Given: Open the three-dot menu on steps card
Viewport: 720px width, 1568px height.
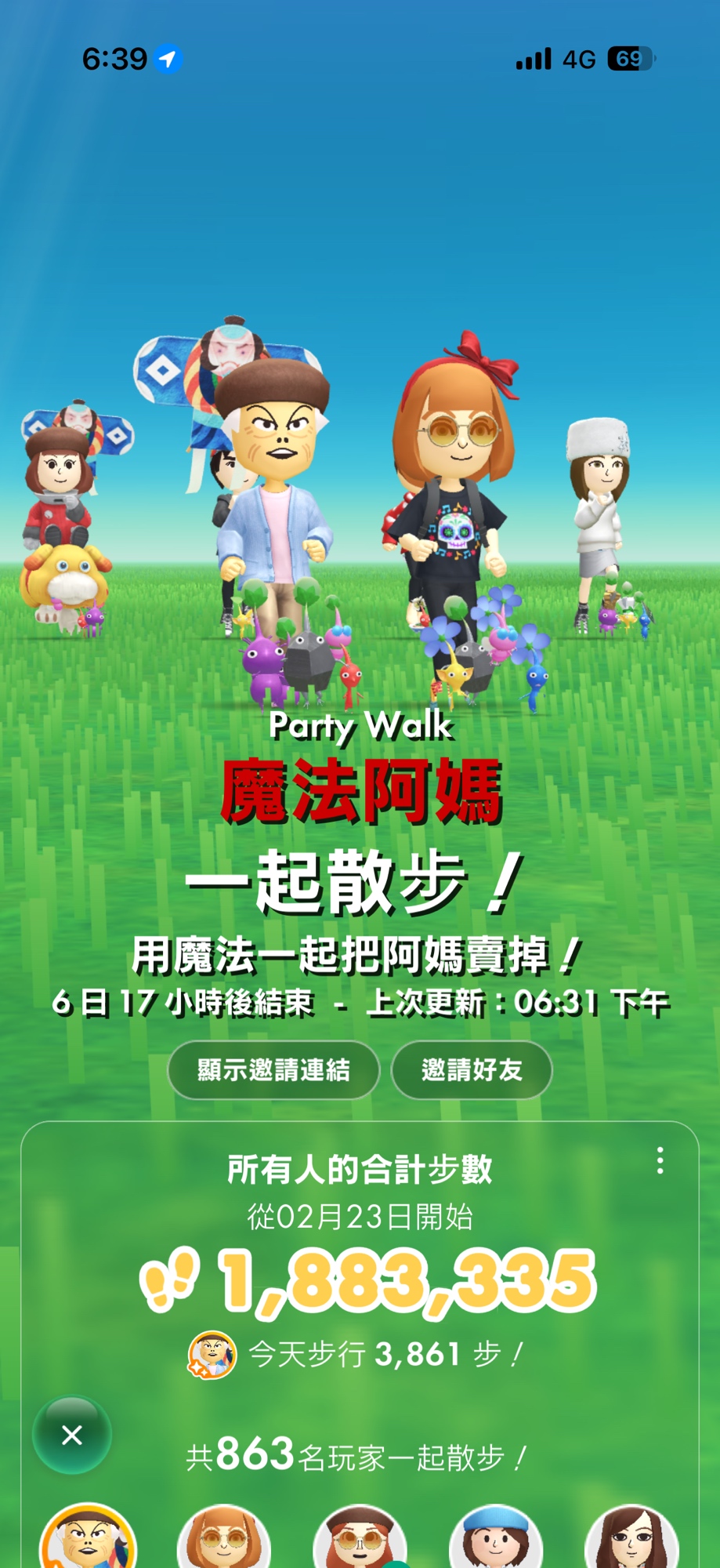Looking at the screenshot, I should (x=660, y=1160).
